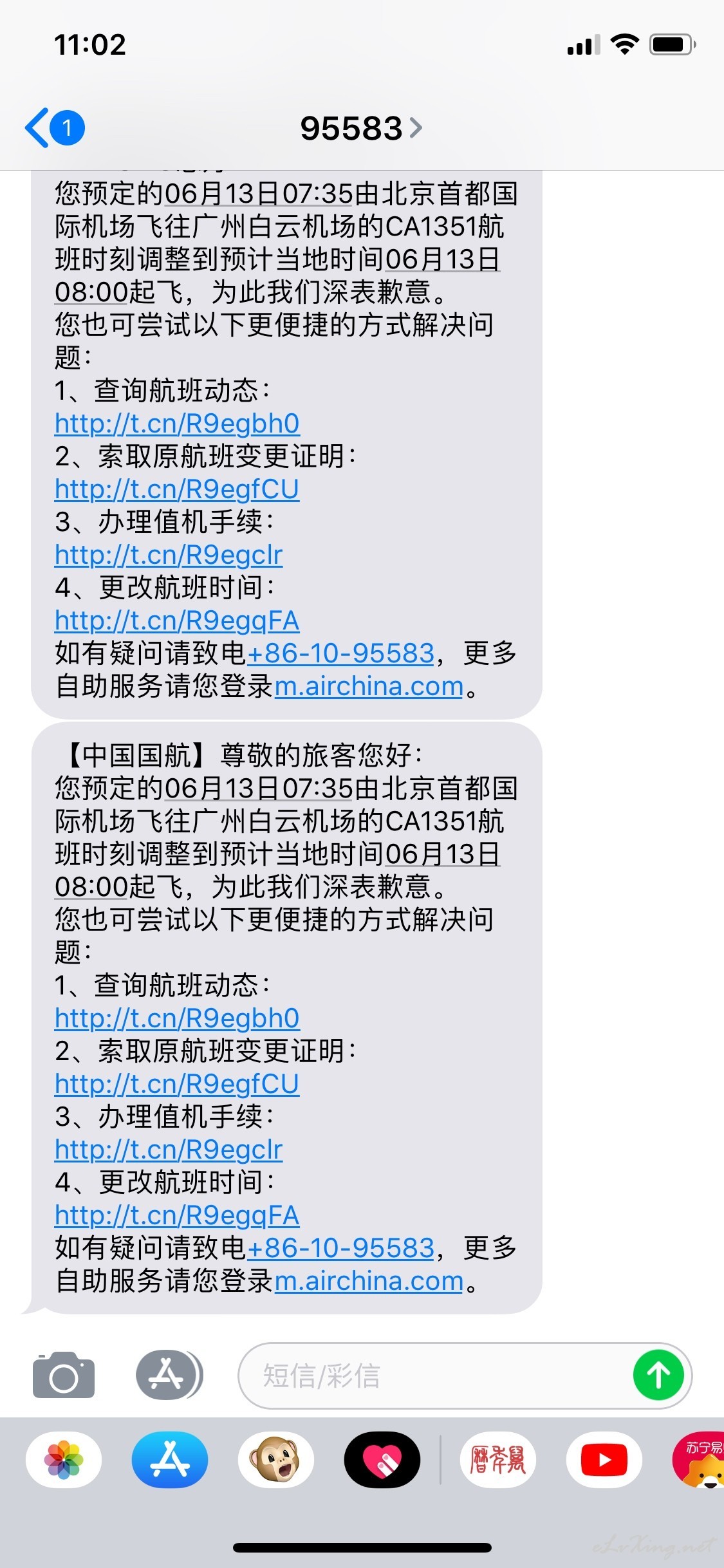This screenshot has height=1568, width=724.
Task: Open Digital Touch heart app
Action: pyautogui.click(x=382, y=1460)
